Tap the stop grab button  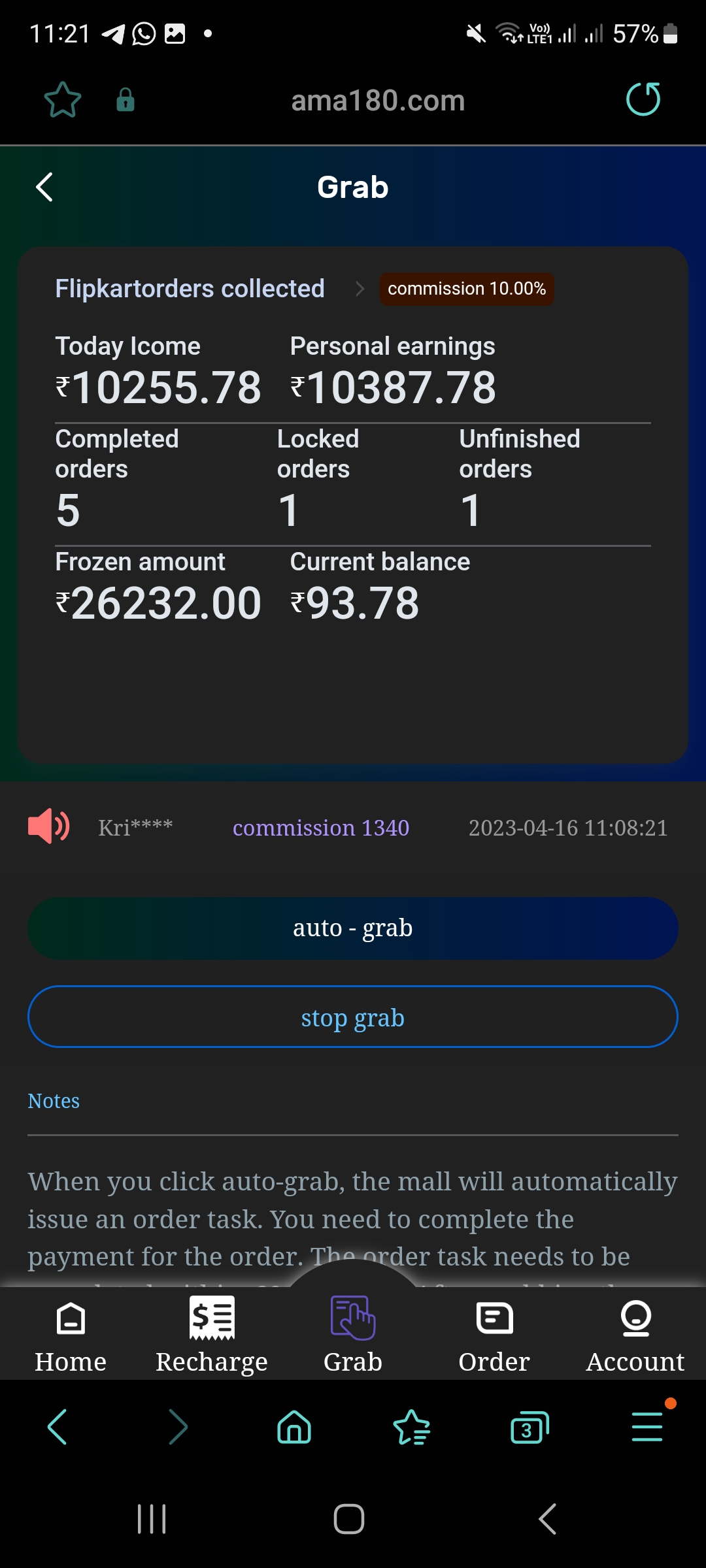pyautogui.click(x=353, y=1017)
